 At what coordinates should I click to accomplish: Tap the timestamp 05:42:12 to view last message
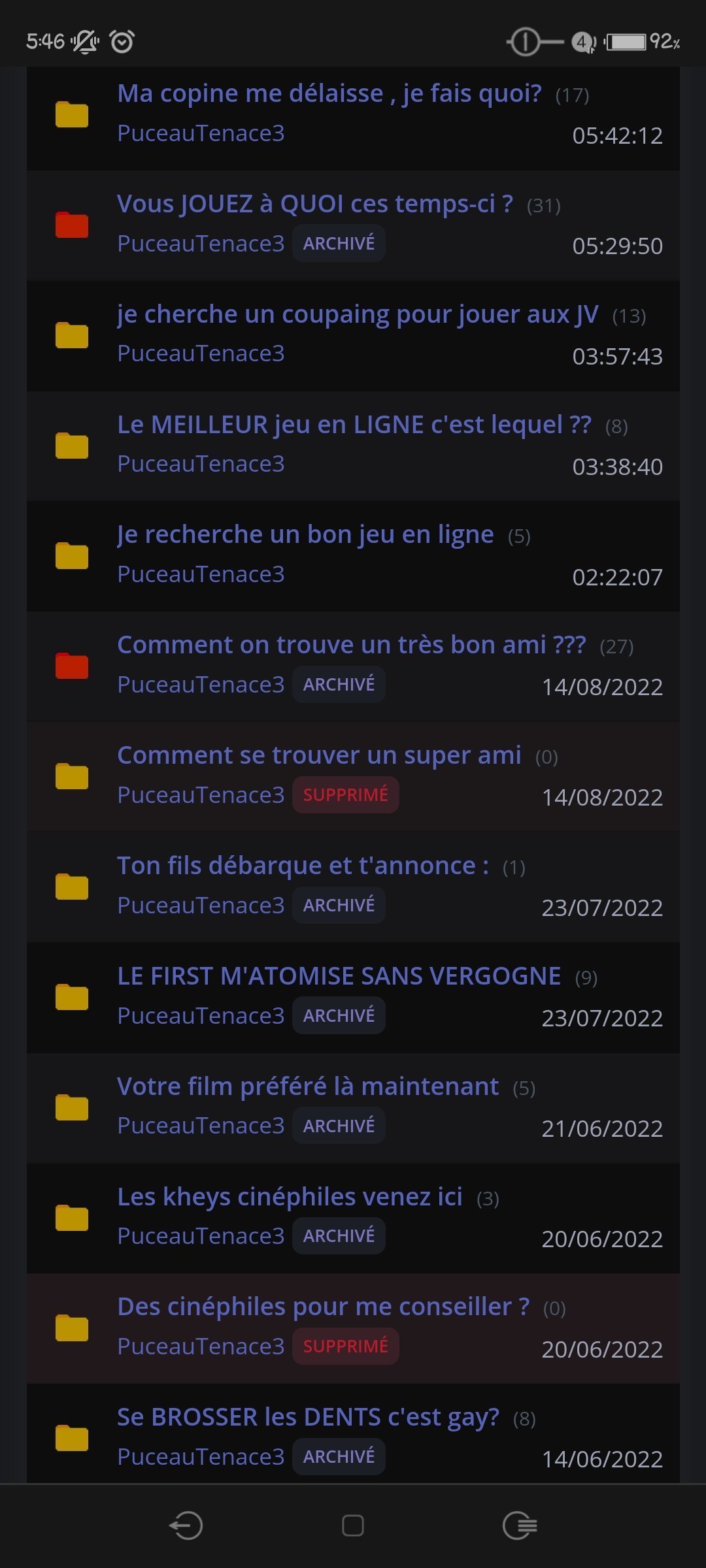617,136
